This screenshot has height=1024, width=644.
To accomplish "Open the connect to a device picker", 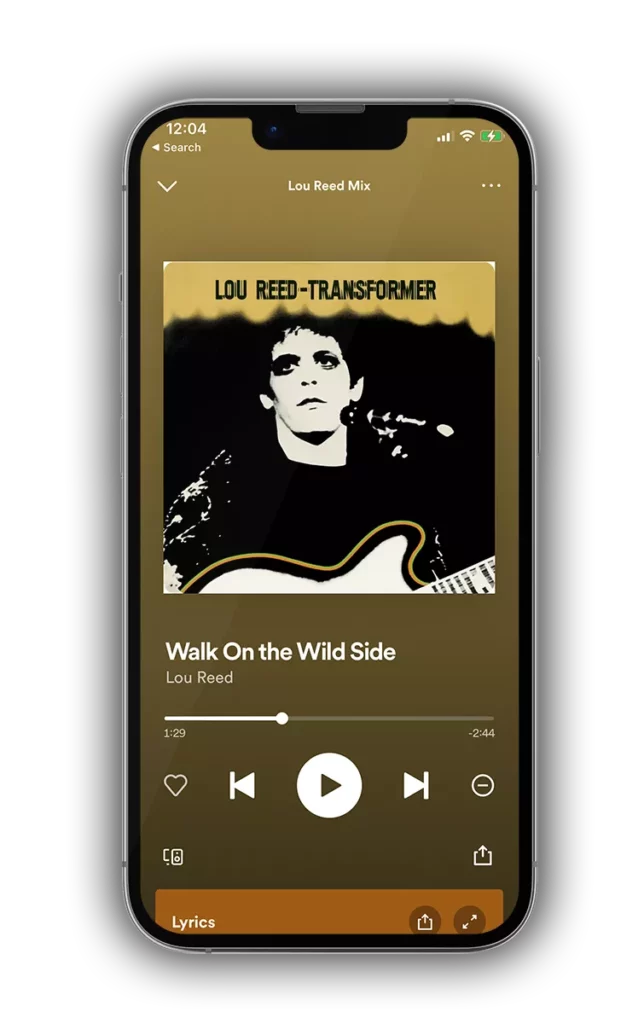I will pos(173,857).
